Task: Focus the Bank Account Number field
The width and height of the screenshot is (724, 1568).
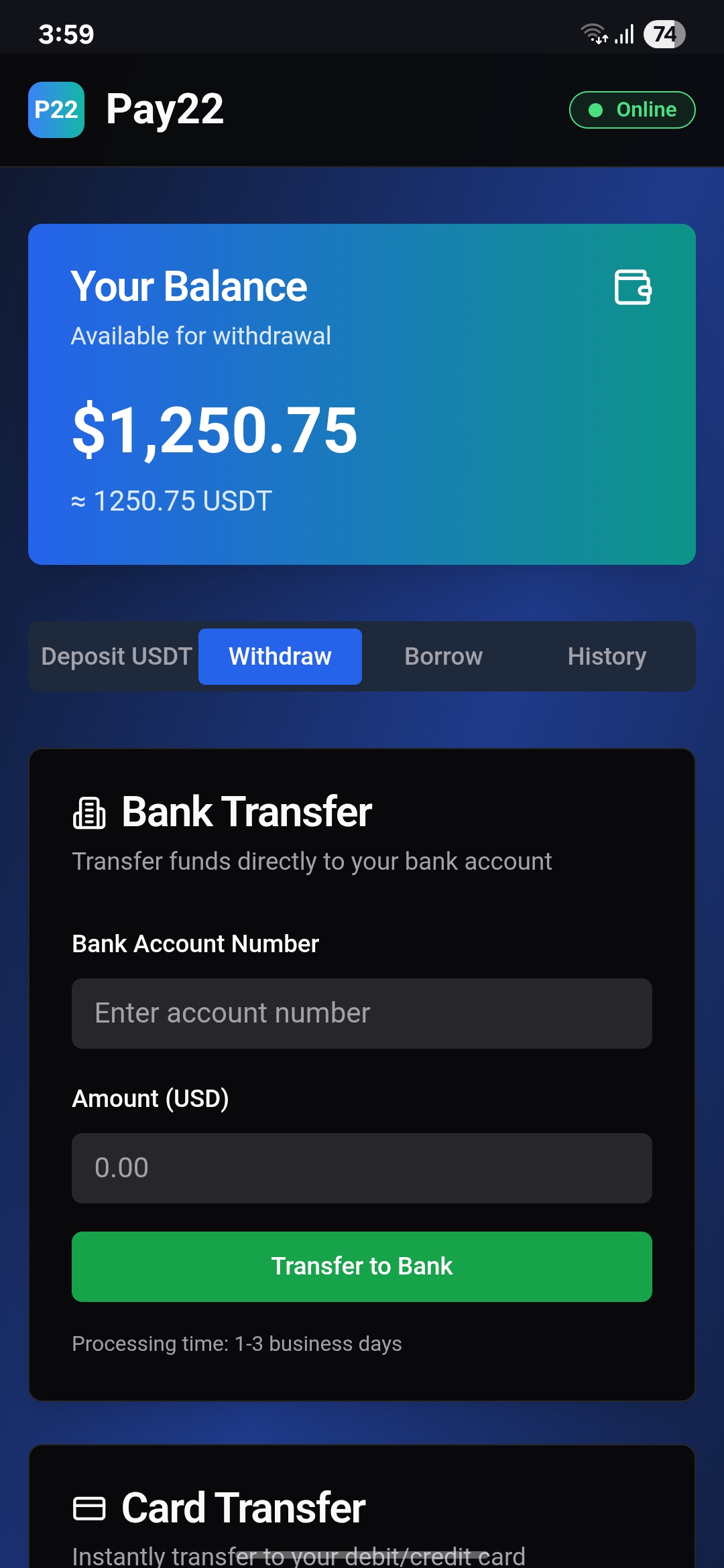Action: (x=362, y=1013)
